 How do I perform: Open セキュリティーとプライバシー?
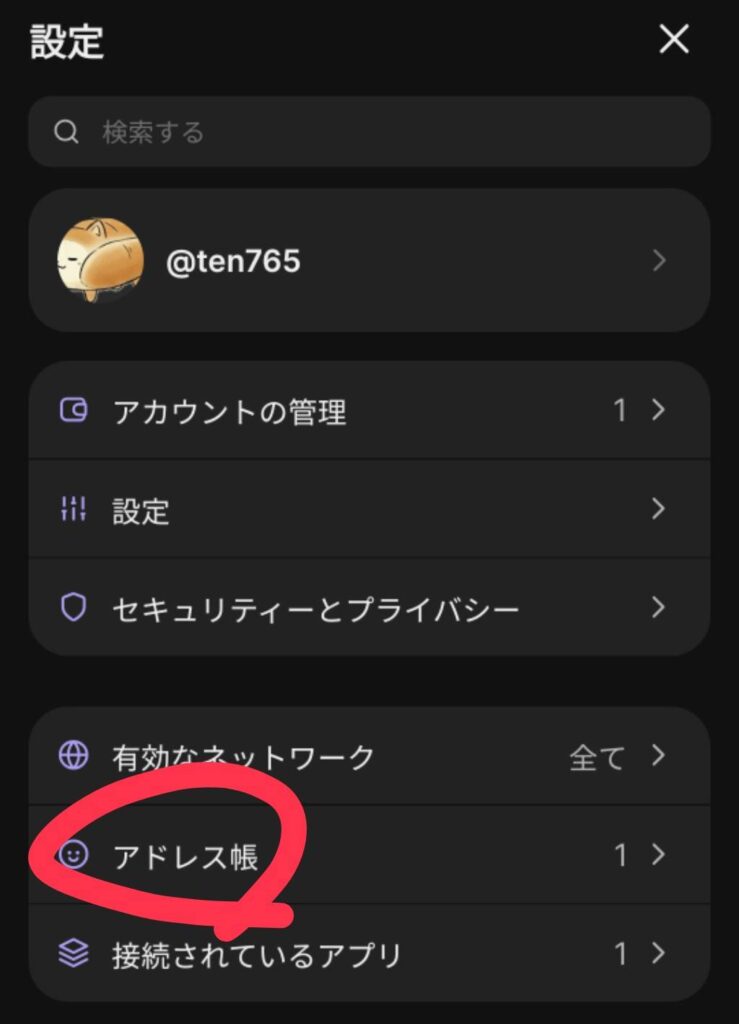pos(369,607)
